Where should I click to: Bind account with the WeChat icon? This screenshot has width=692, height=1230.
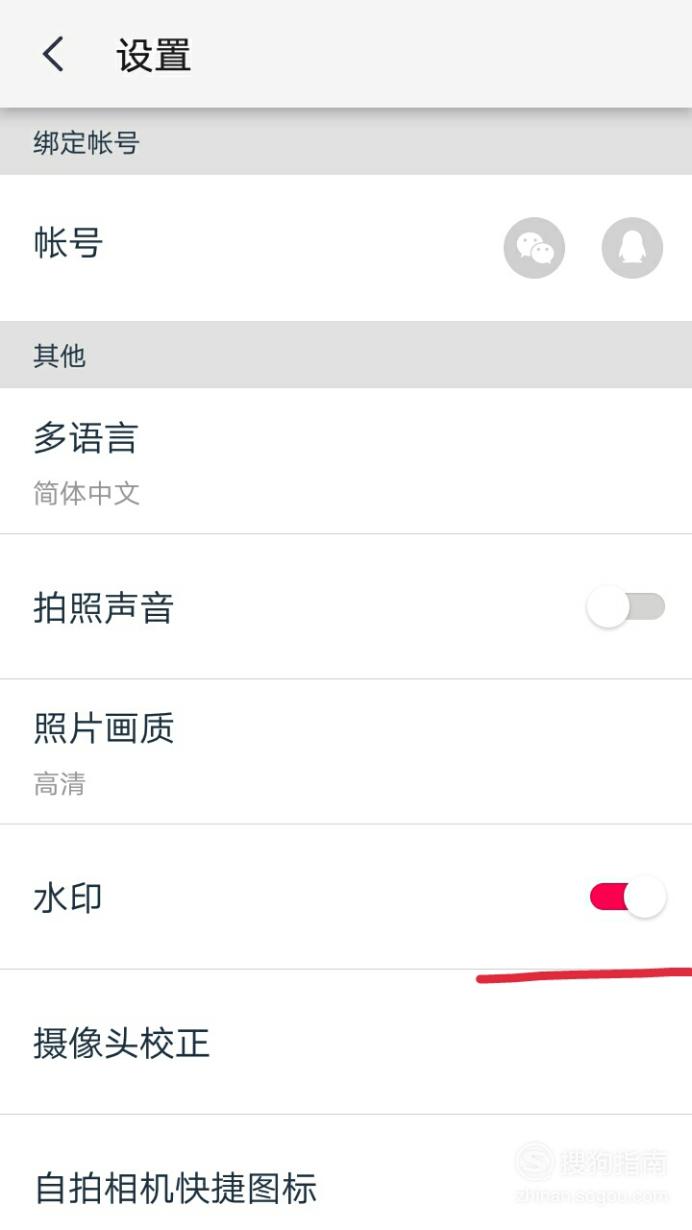534,248
